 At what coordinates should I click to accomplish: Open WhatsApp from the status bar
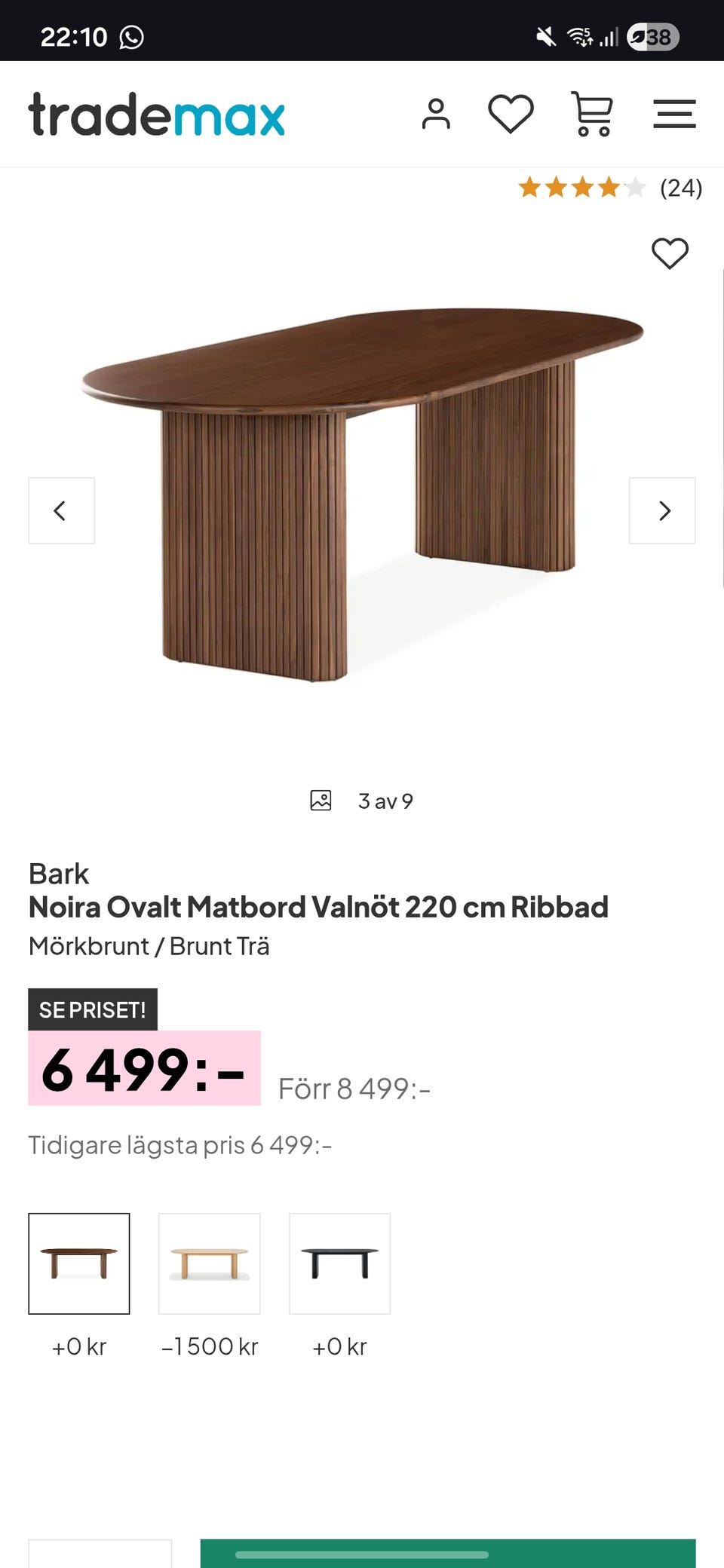[x=133, y=35]
